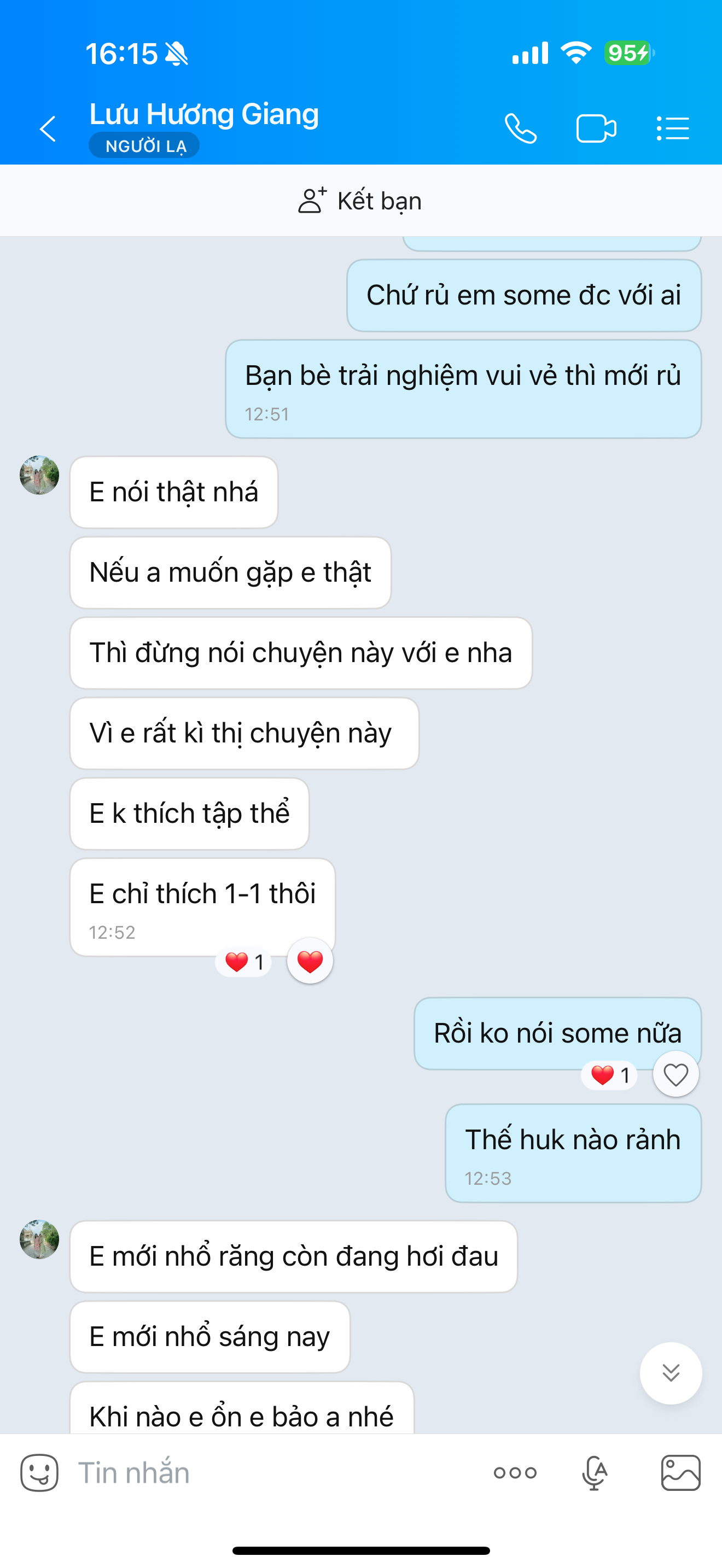The width and height of the screenshot is (722, 1568).
Task: Start a voice call with Lưu Hương Giang
Action: pyautogui.click(x=521, y=128)
